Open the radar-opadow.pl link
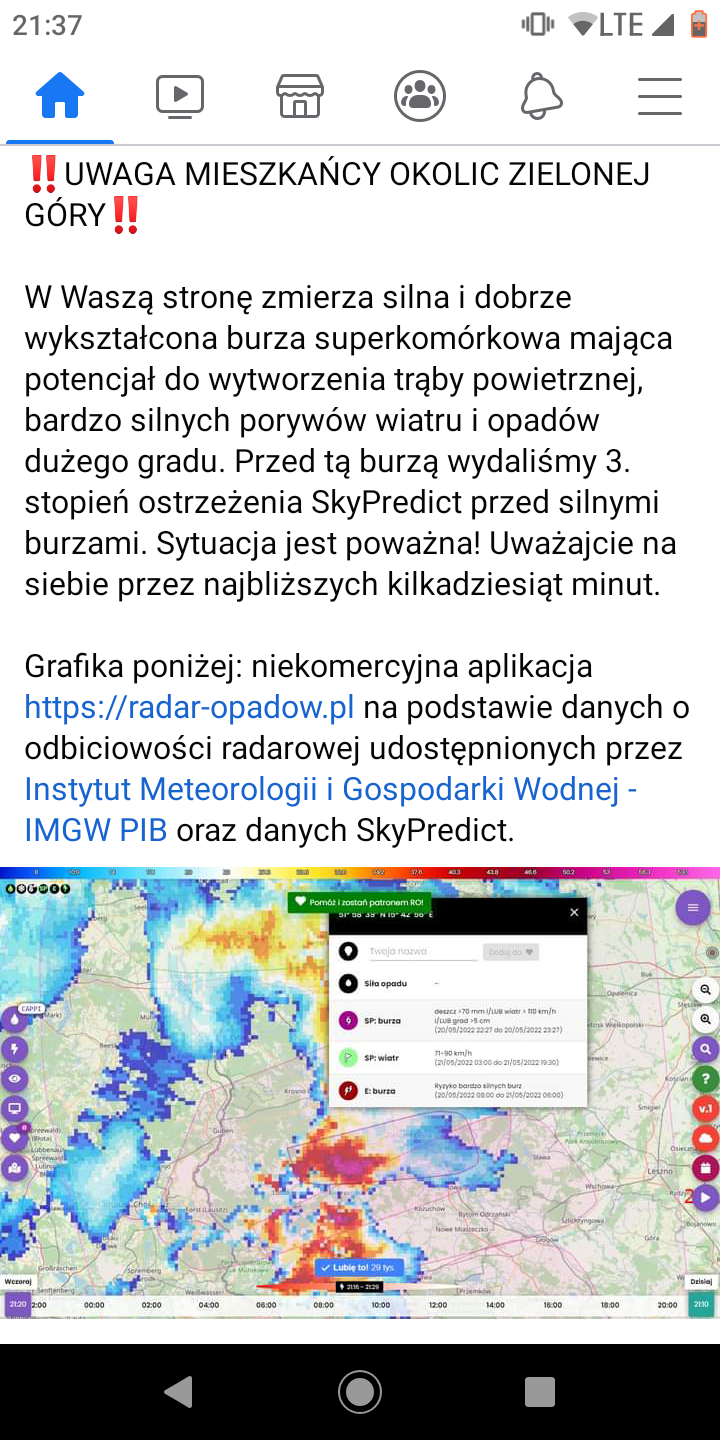This screenshot has width=720, height=1440. (x=190, y=708)
